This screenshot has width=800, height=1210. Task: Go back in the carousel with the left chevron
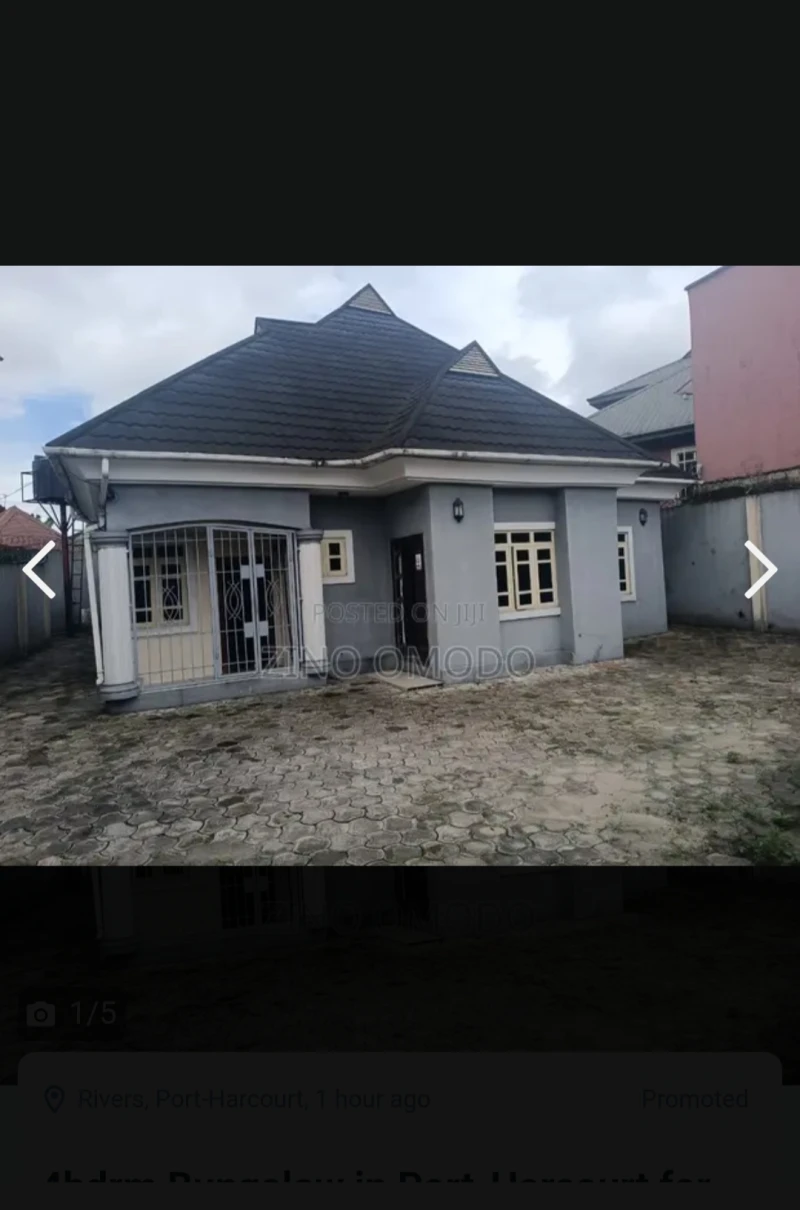pyautogui.click(x=39, y=570)
